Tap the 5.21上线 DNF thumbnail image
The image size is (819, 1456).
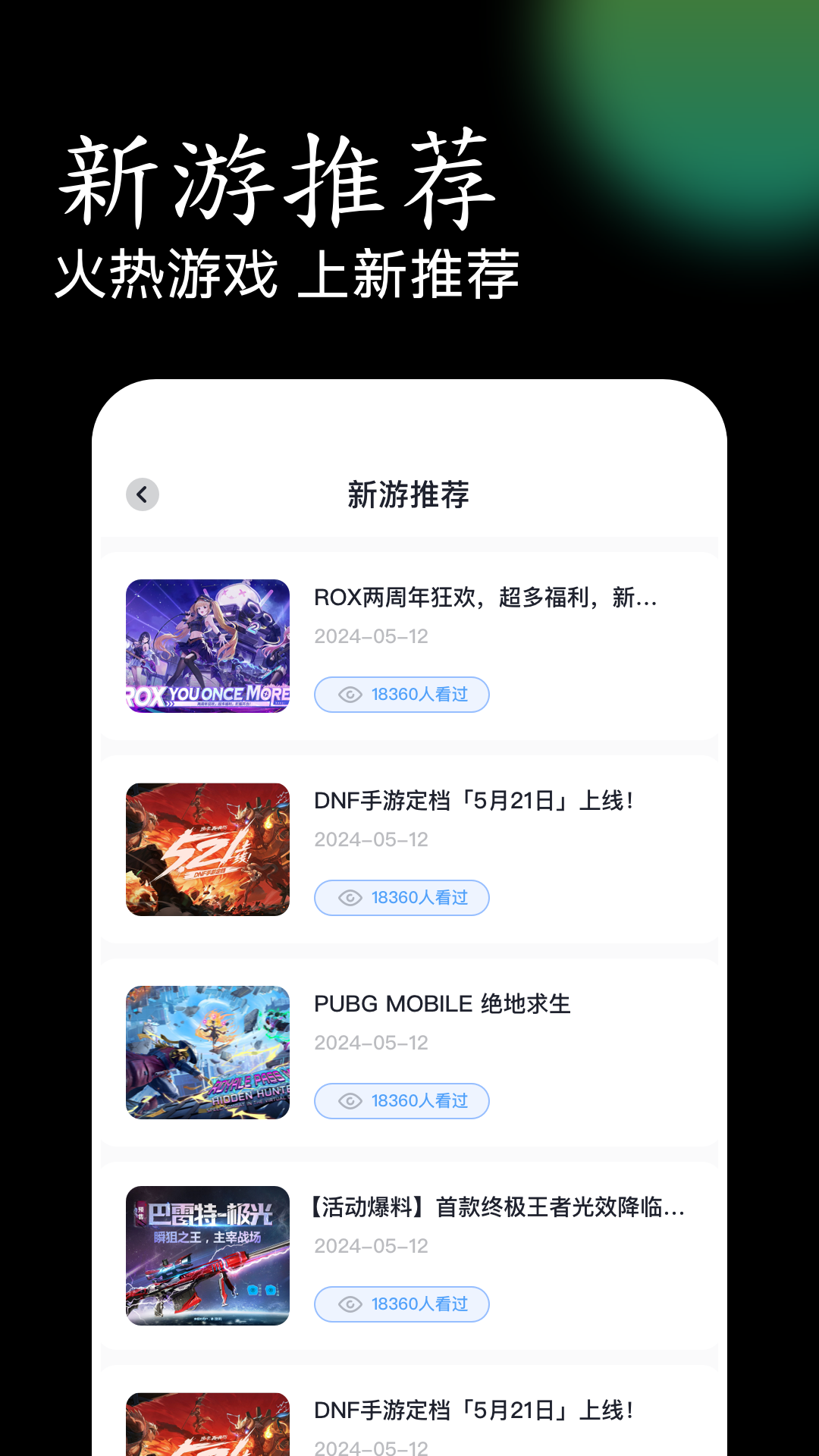coord(208,849)
